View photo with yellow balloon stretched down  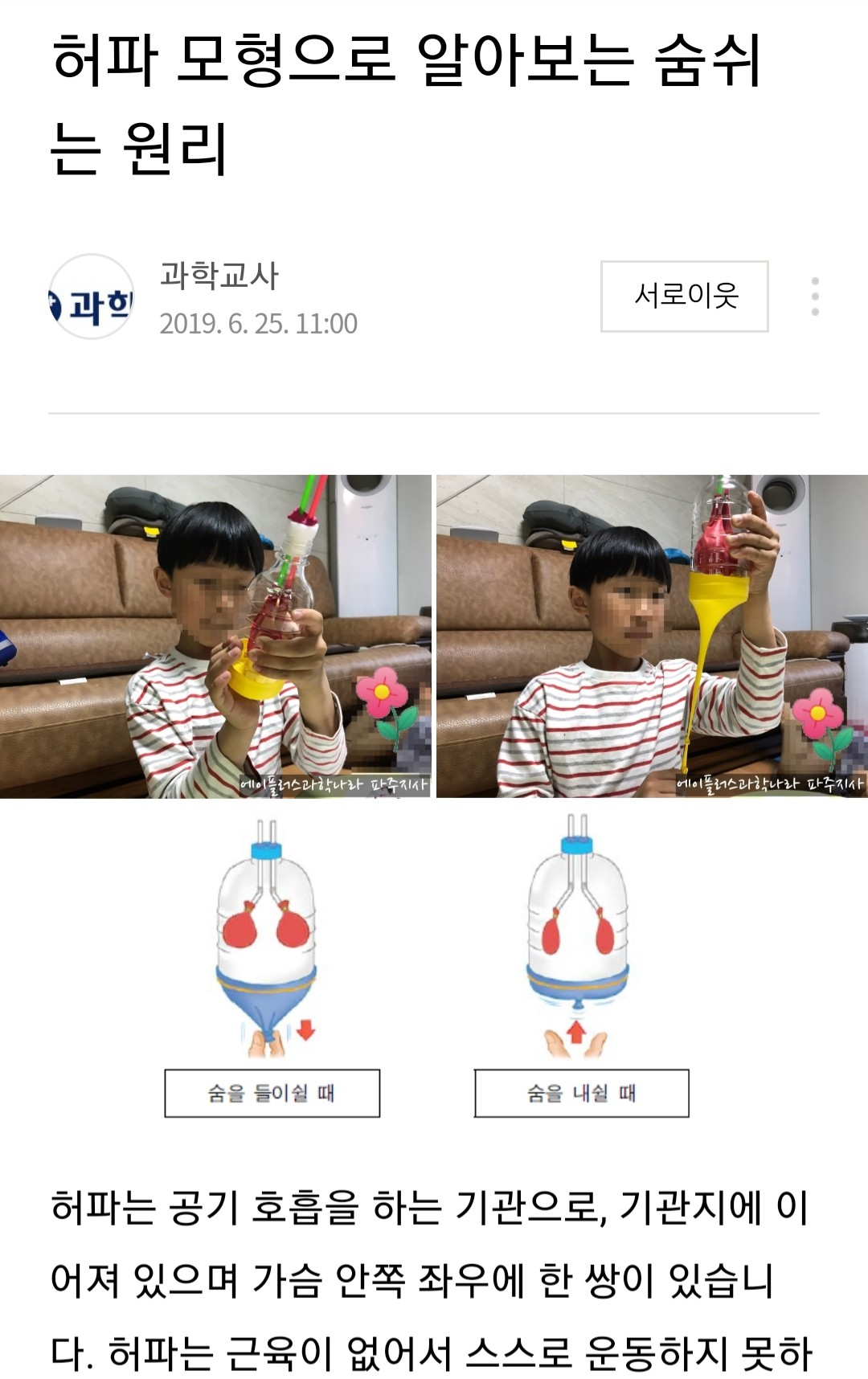tap(652, 636)
